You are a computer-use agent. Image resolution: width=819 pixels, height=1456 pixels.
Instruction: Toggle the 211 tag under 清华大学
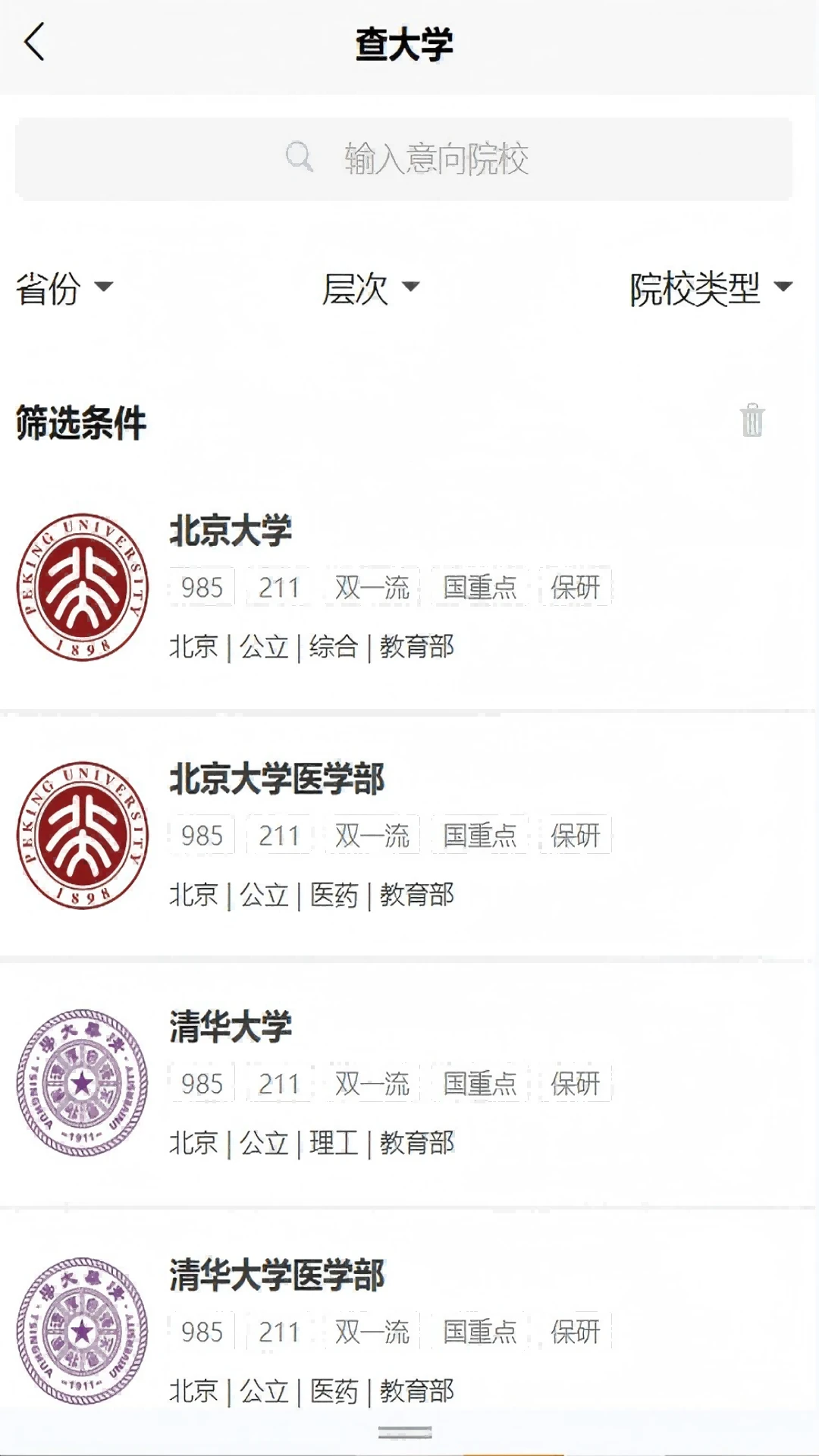(280, 1084)
